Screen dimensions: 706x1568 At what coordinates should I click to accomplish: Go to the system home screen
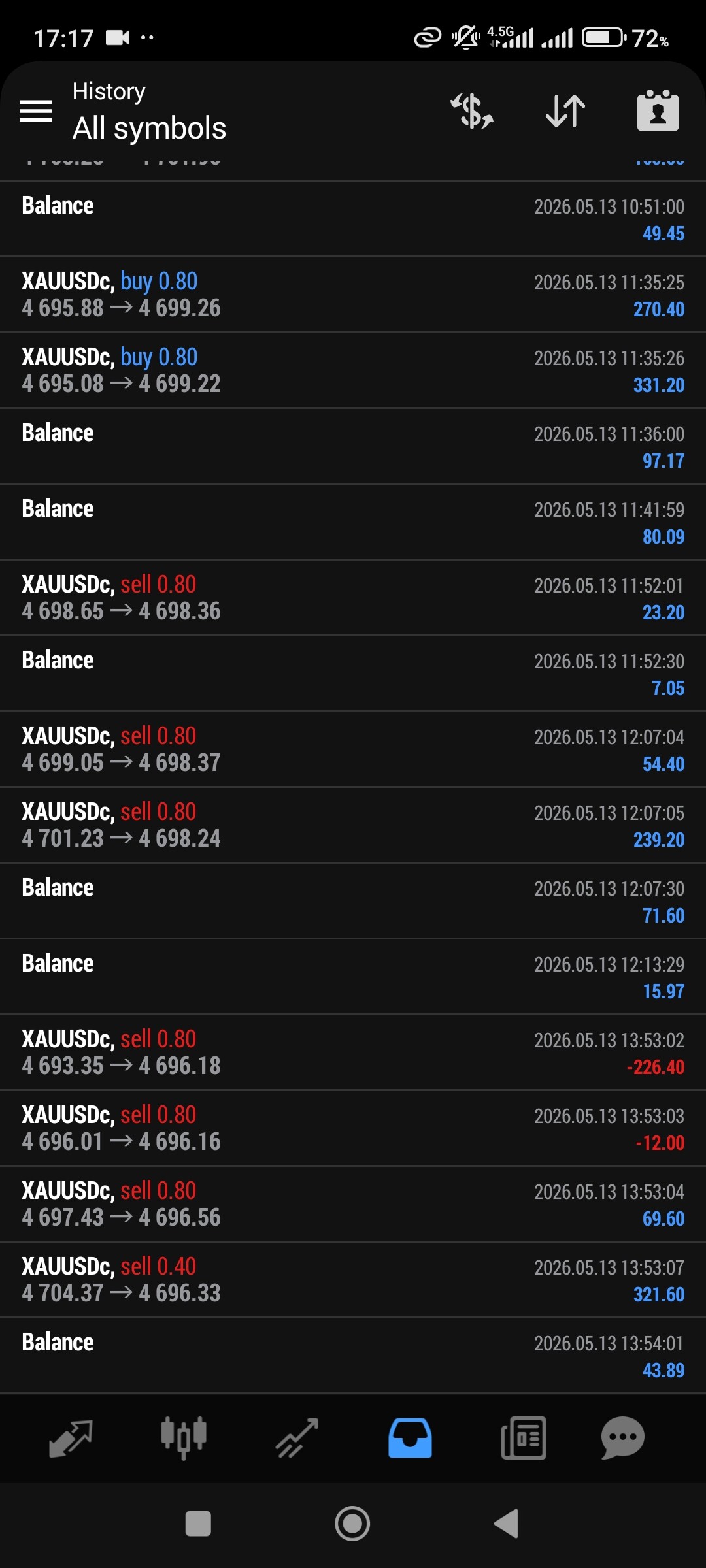pos(352,1524)
